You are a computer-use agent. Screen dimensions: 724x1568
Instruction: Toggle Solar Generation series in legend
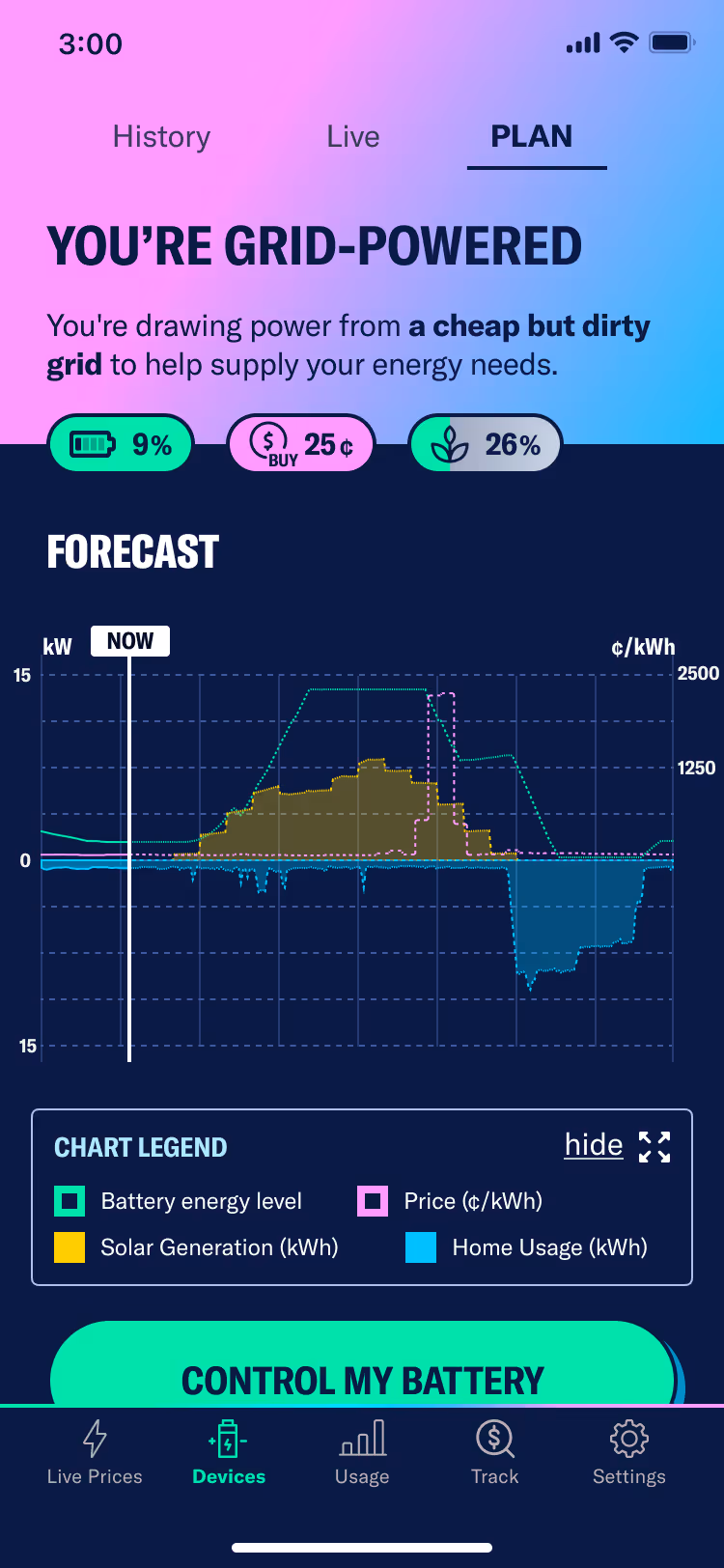coord(197,1247)
